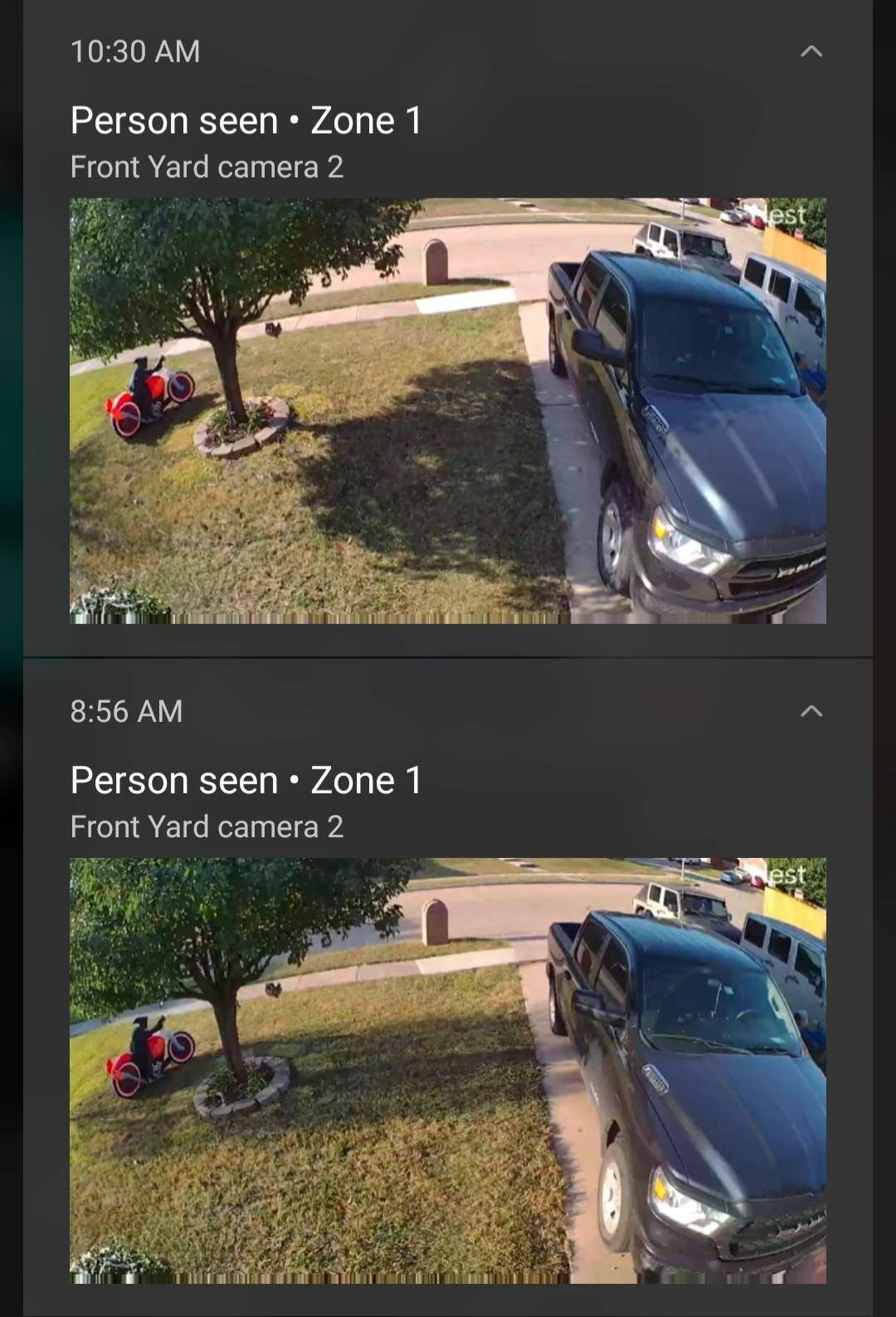The image size is (896, 1317).
Task: Open the 10:30 AM Person seen alert
Action: [246, 121]
